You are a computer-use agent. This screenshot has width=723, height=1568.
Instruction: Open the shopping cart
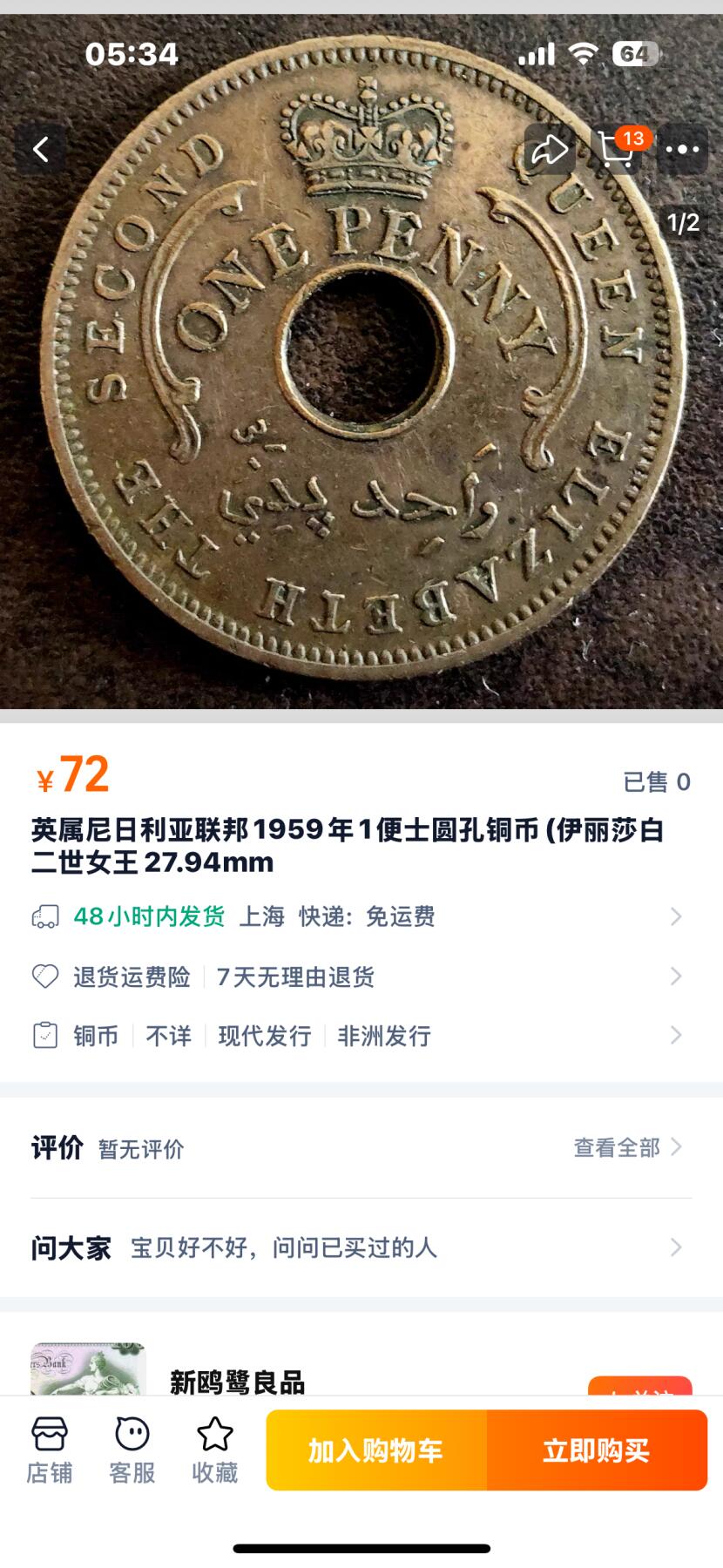pos(617,150)
